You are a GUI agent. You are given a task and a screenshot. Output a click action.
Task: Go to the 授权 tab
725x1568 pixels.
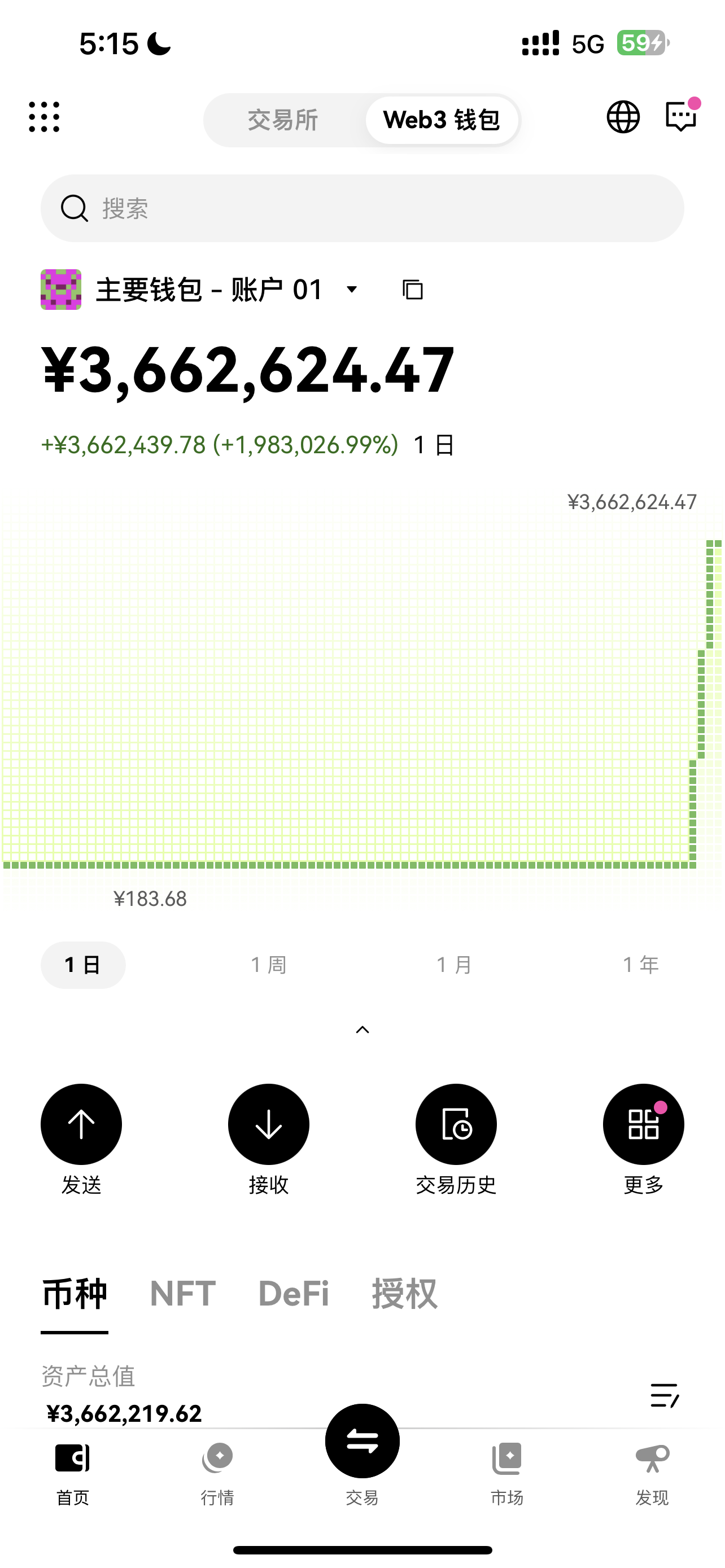404,1293
